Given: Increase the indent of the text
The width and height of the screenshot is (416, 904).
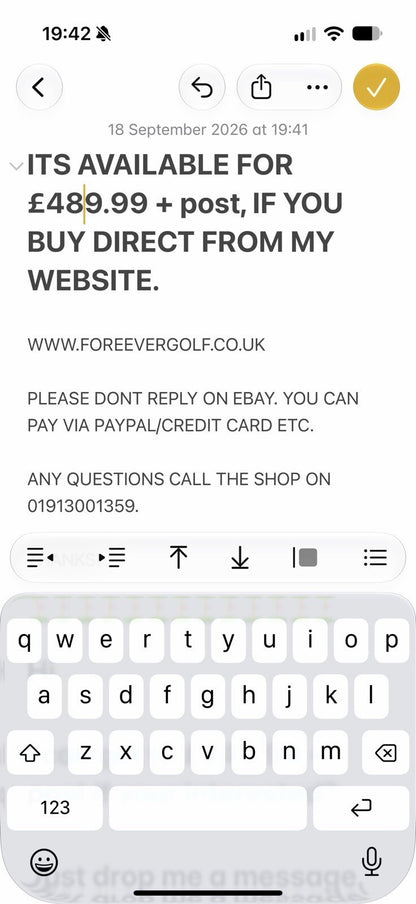Looking at the screenshot, I should 112,558.
